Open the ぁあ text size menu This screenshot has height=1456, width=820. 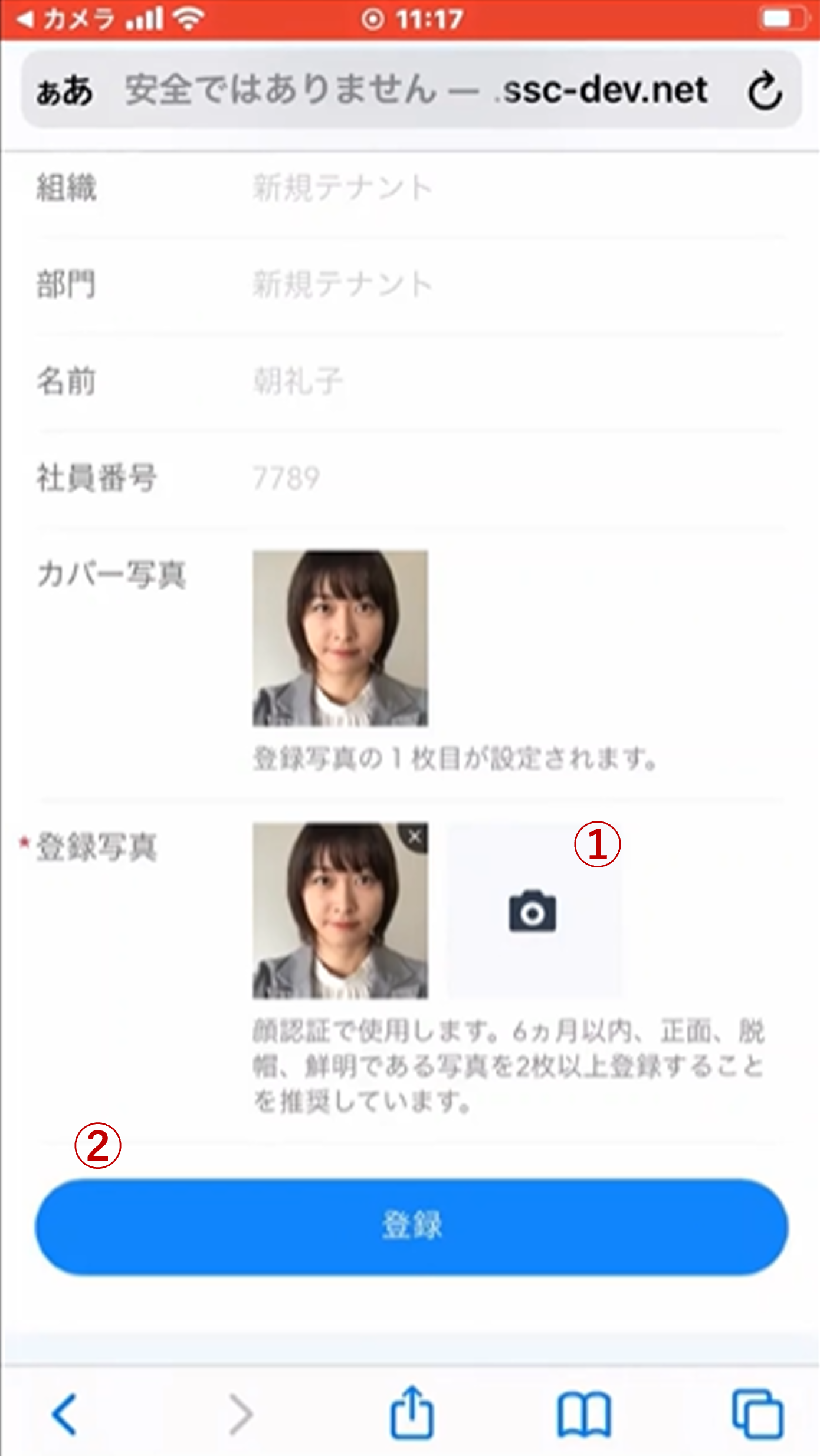pyautogui.click(x=65, y=91)
